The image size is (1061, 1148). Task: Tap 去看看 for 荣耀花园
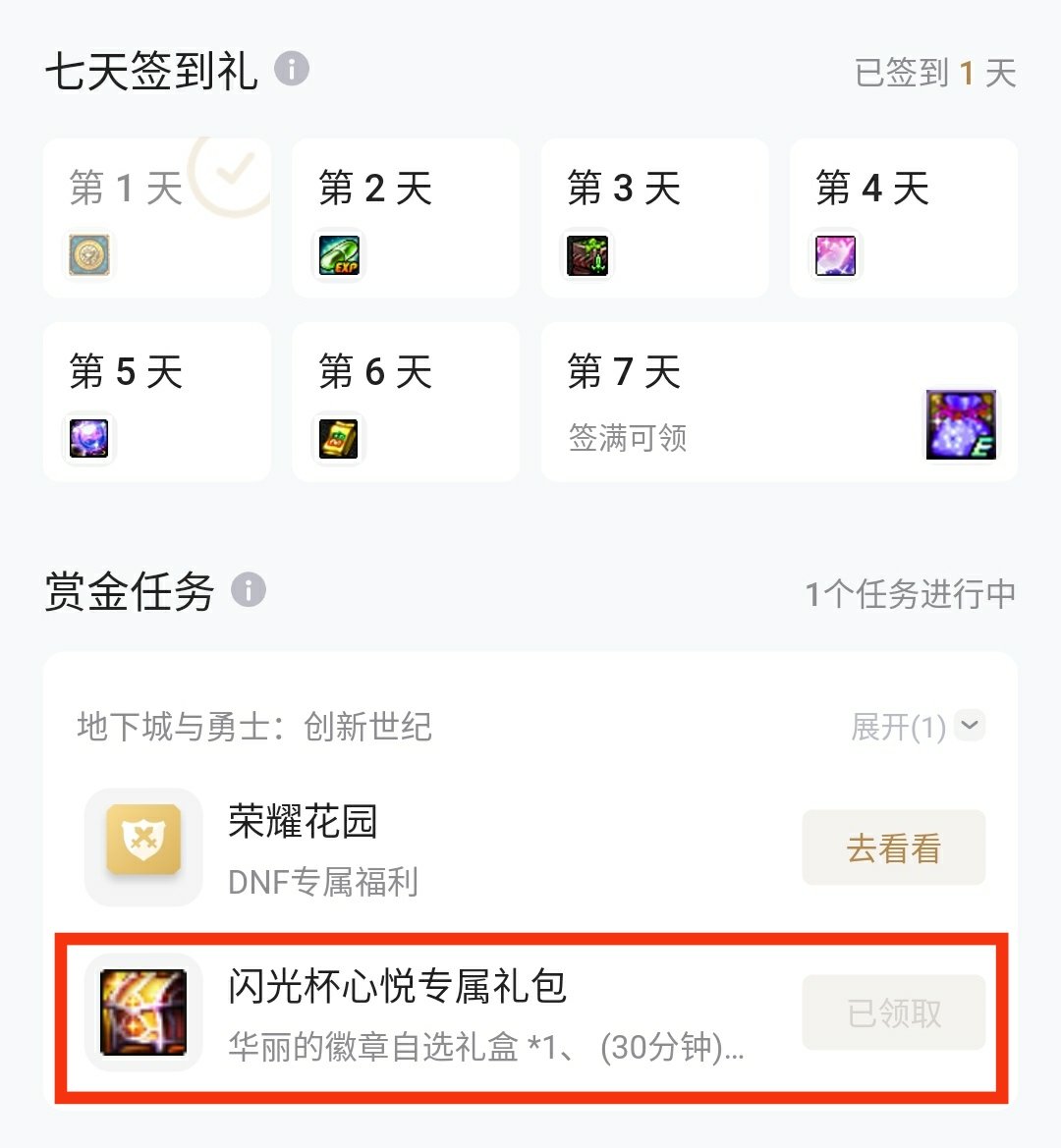[893, 847]
